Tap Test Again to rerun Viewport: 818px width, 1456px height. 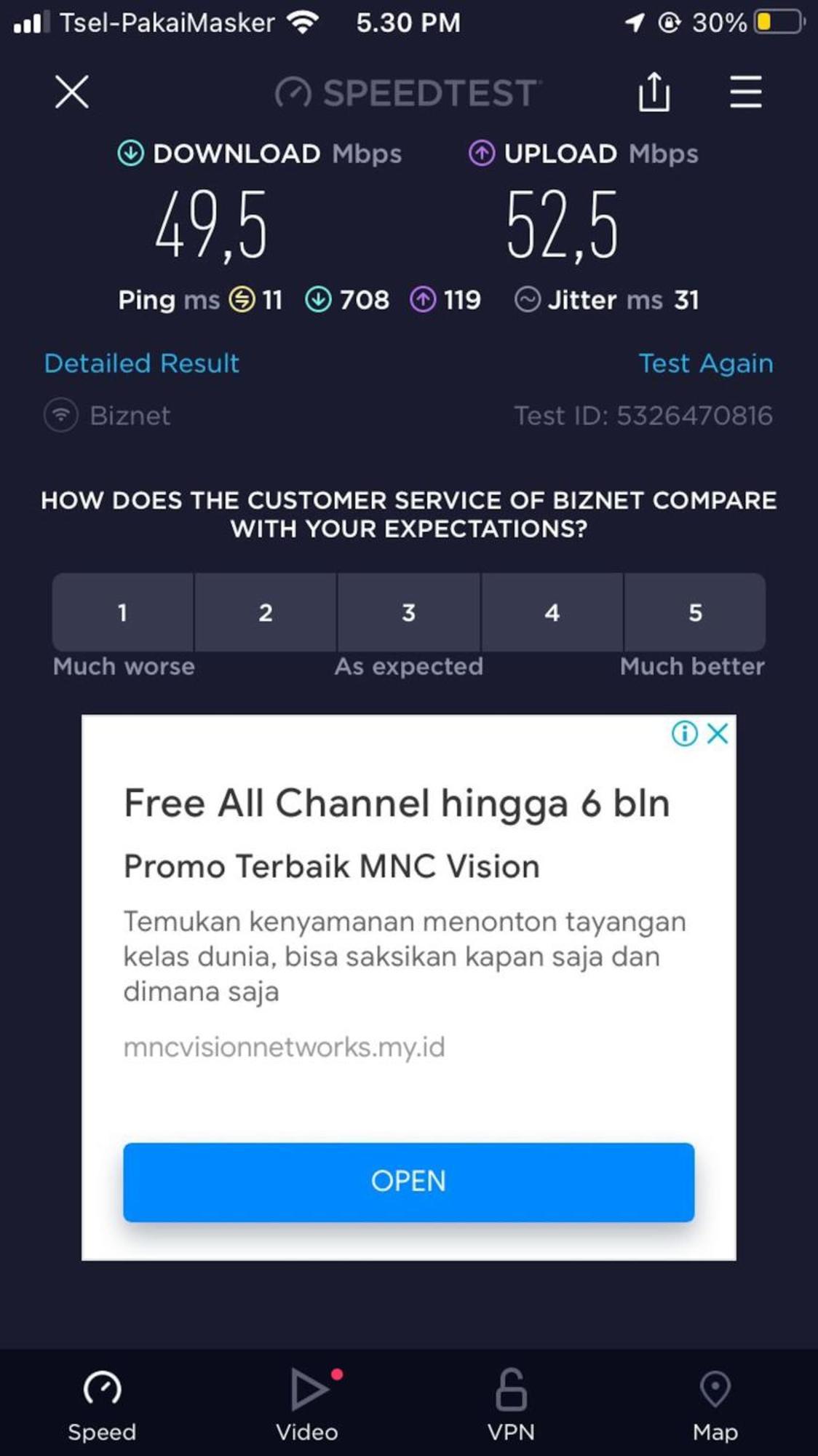point(705,363)
